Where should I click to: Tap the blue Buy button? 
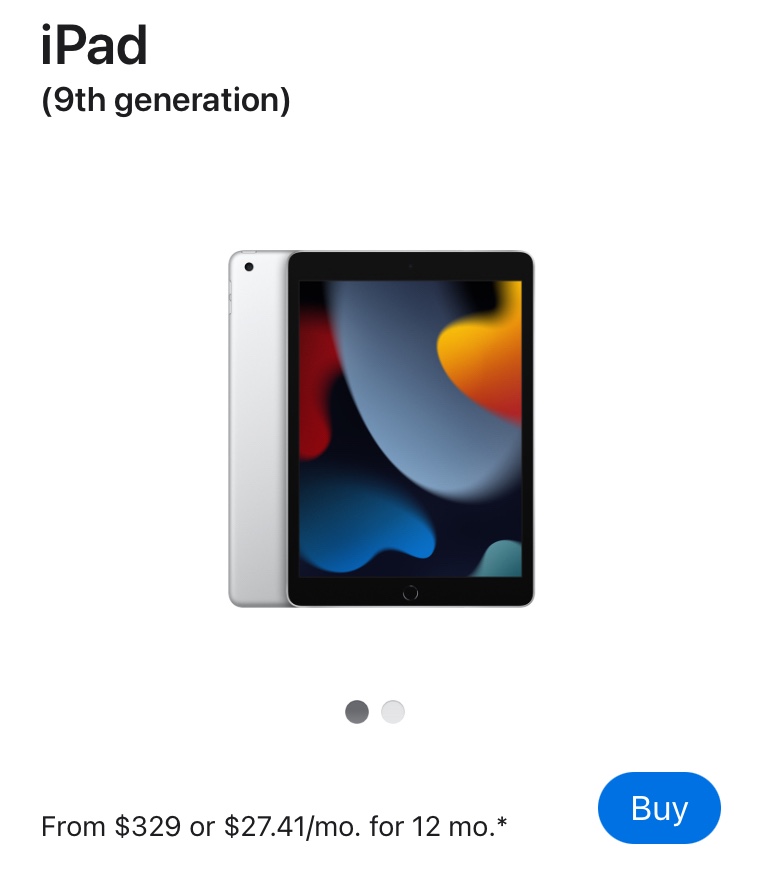[659, 808]
